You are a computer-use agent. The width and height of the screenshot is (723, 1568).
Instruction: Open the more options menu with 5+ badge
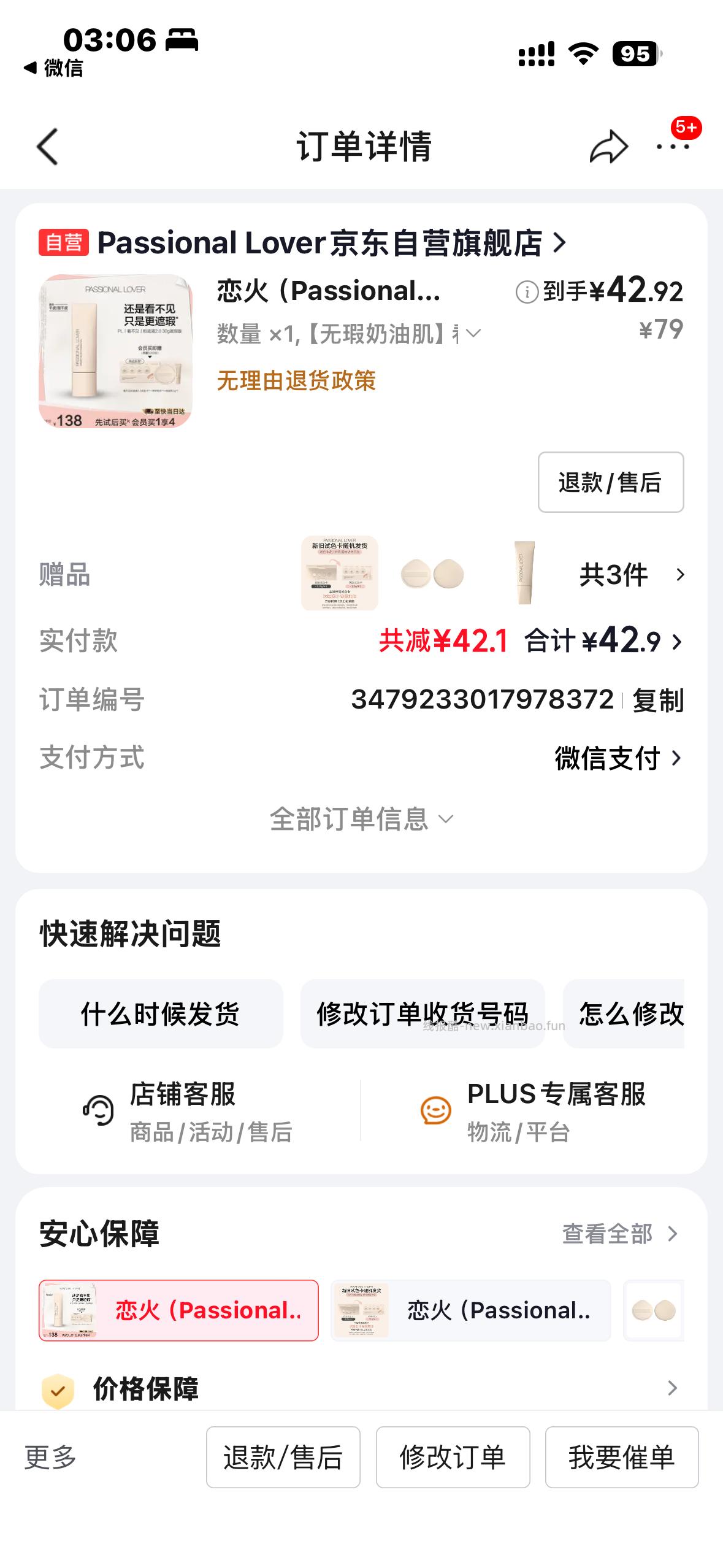673,147
